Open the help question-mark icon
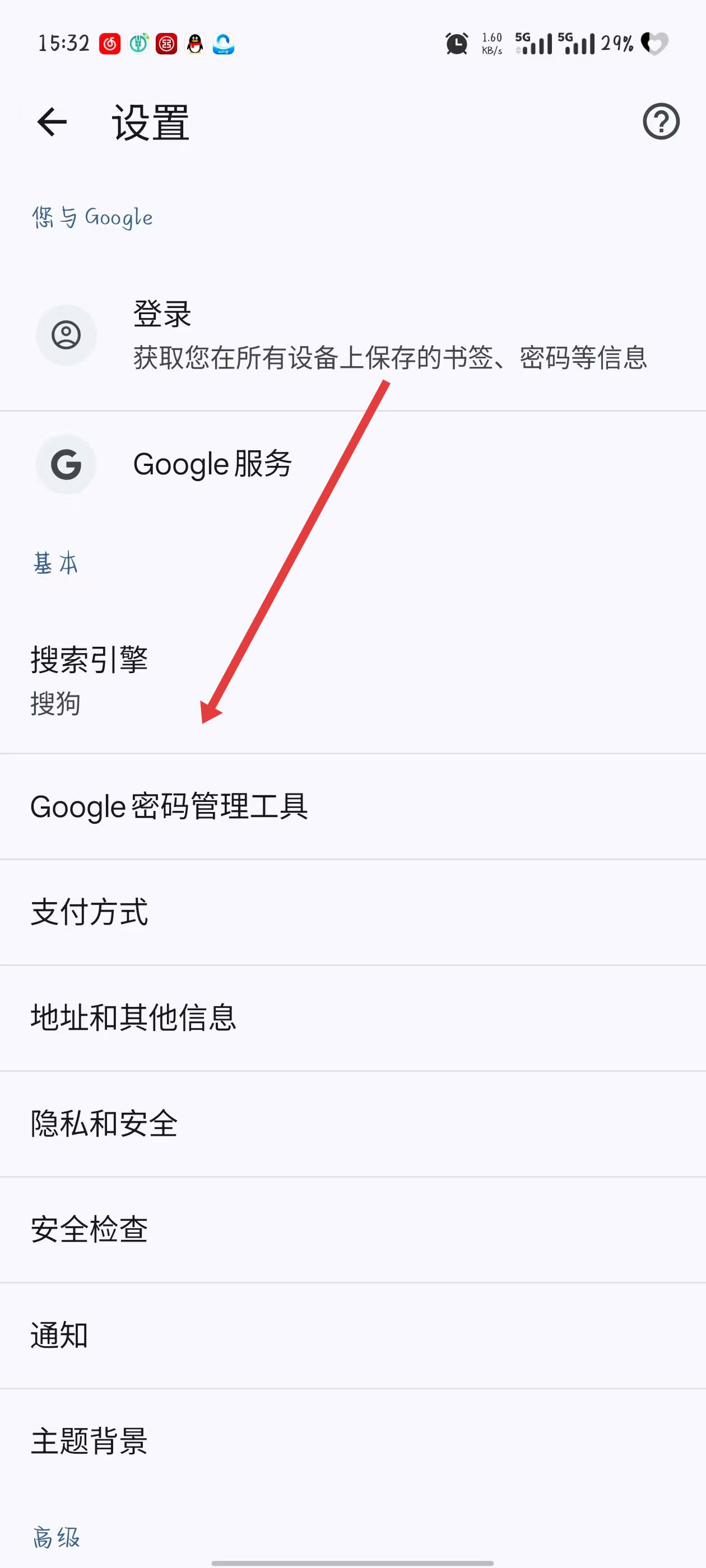Viewport: 706px width, 1568px height. point(660,122)
